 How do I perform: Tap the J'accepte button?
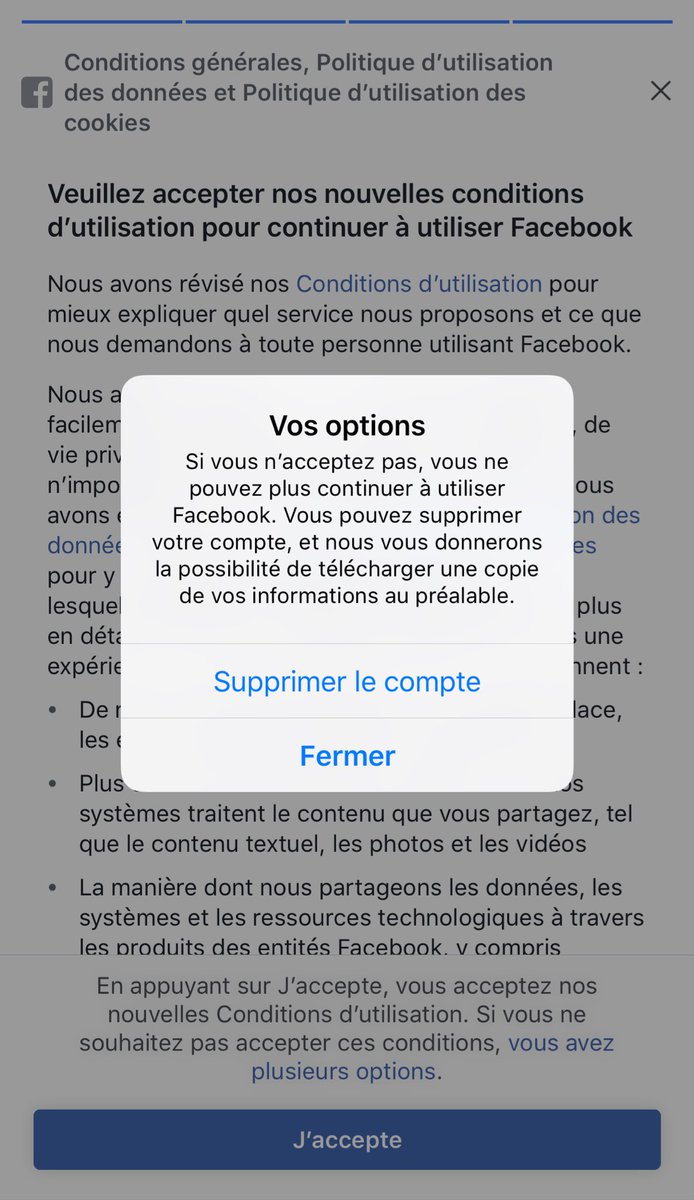pyautogui.click(x=347, y=1139)
